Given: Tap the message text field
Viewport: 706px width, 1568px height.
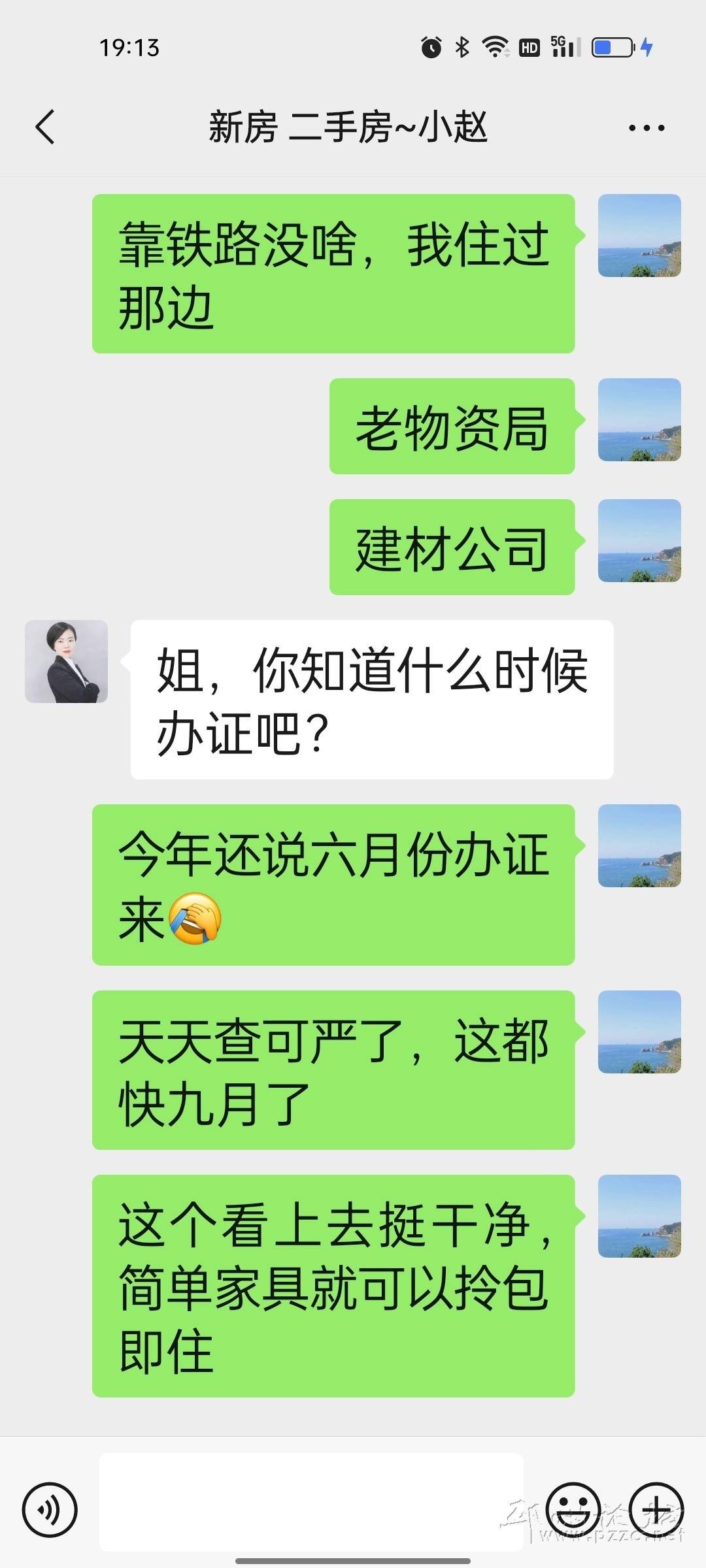Looking at the screenshot, I should coord(311,1510).
